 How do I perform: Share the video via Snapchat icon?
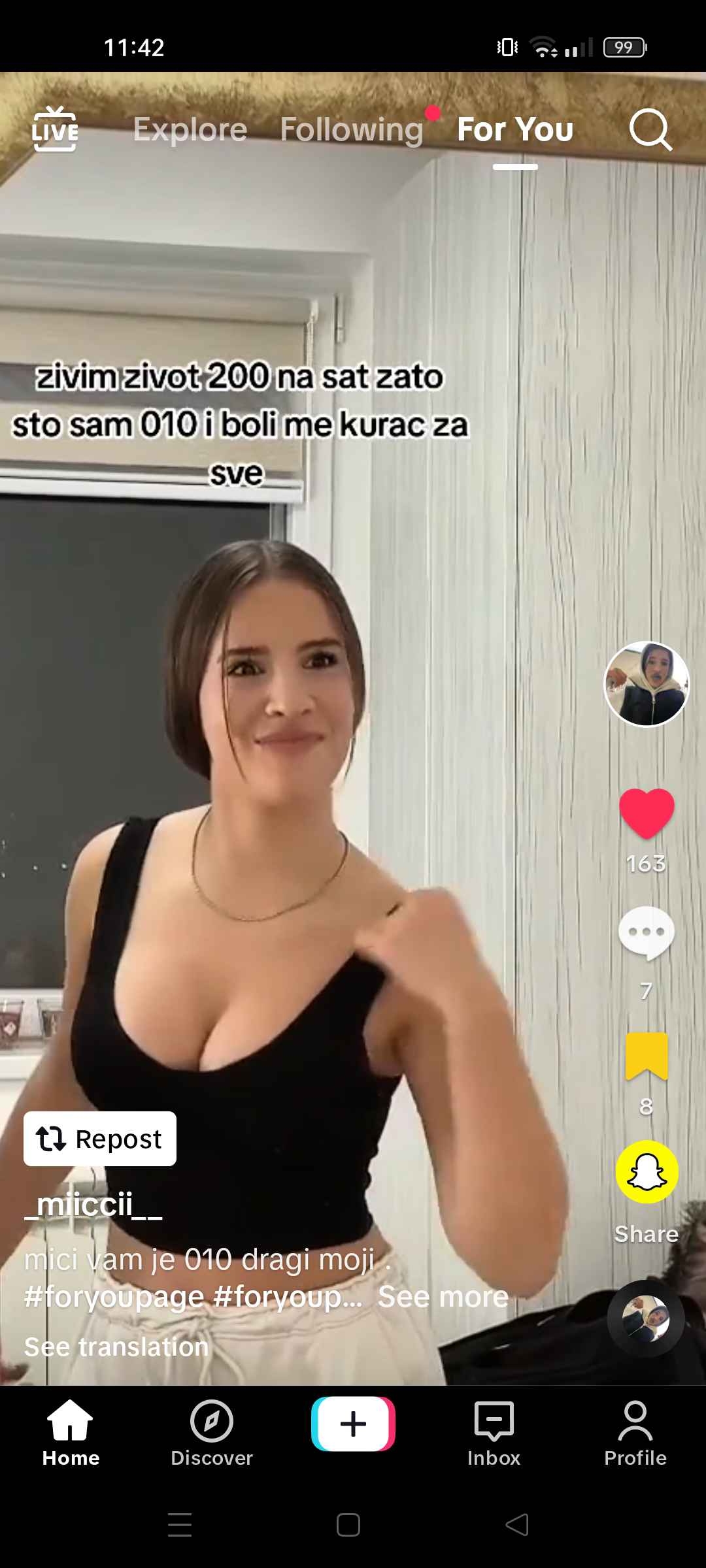tap(646, 1172)
